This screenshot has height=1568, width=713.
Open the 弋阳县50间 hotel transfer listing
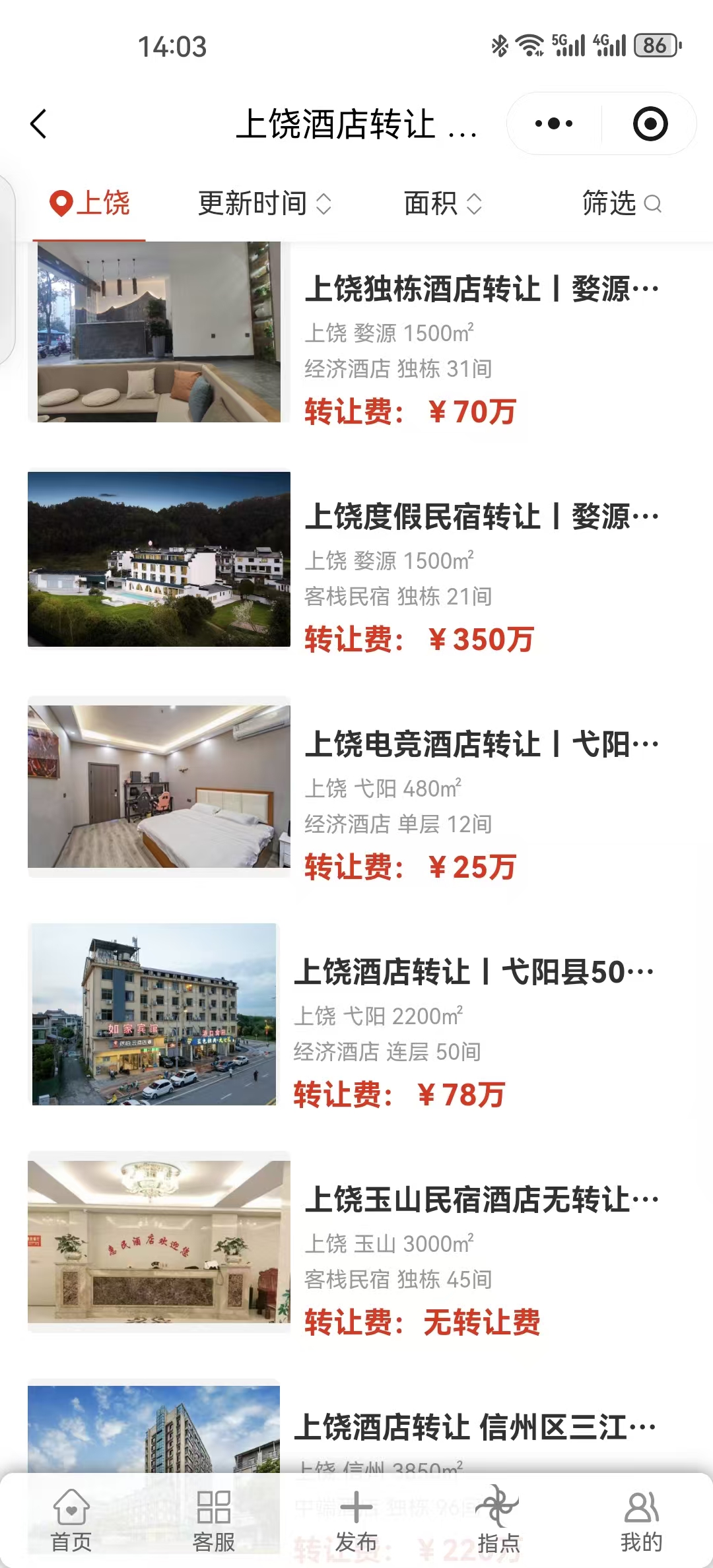coord(474,972)
